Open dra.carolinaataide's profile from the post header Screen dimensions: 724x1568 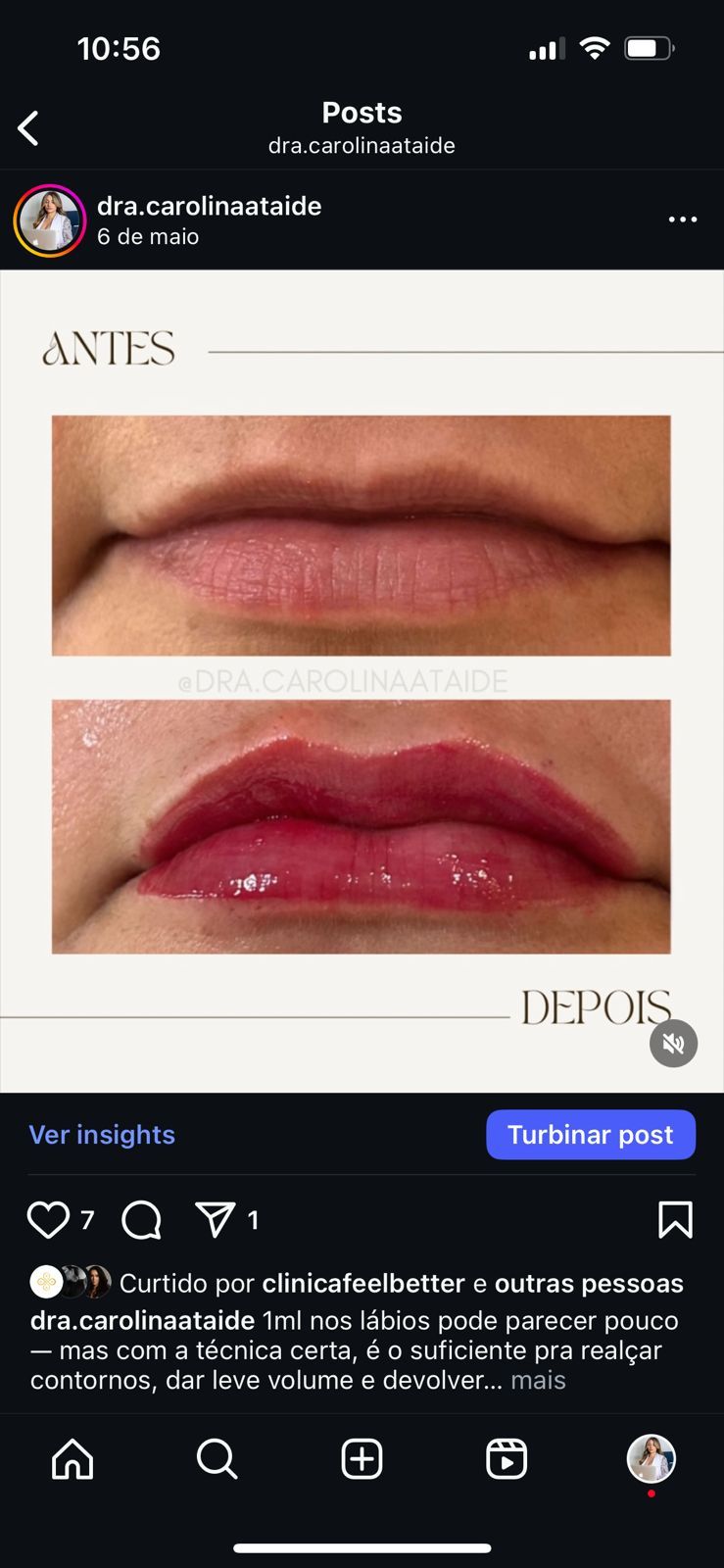coord(209,206)
